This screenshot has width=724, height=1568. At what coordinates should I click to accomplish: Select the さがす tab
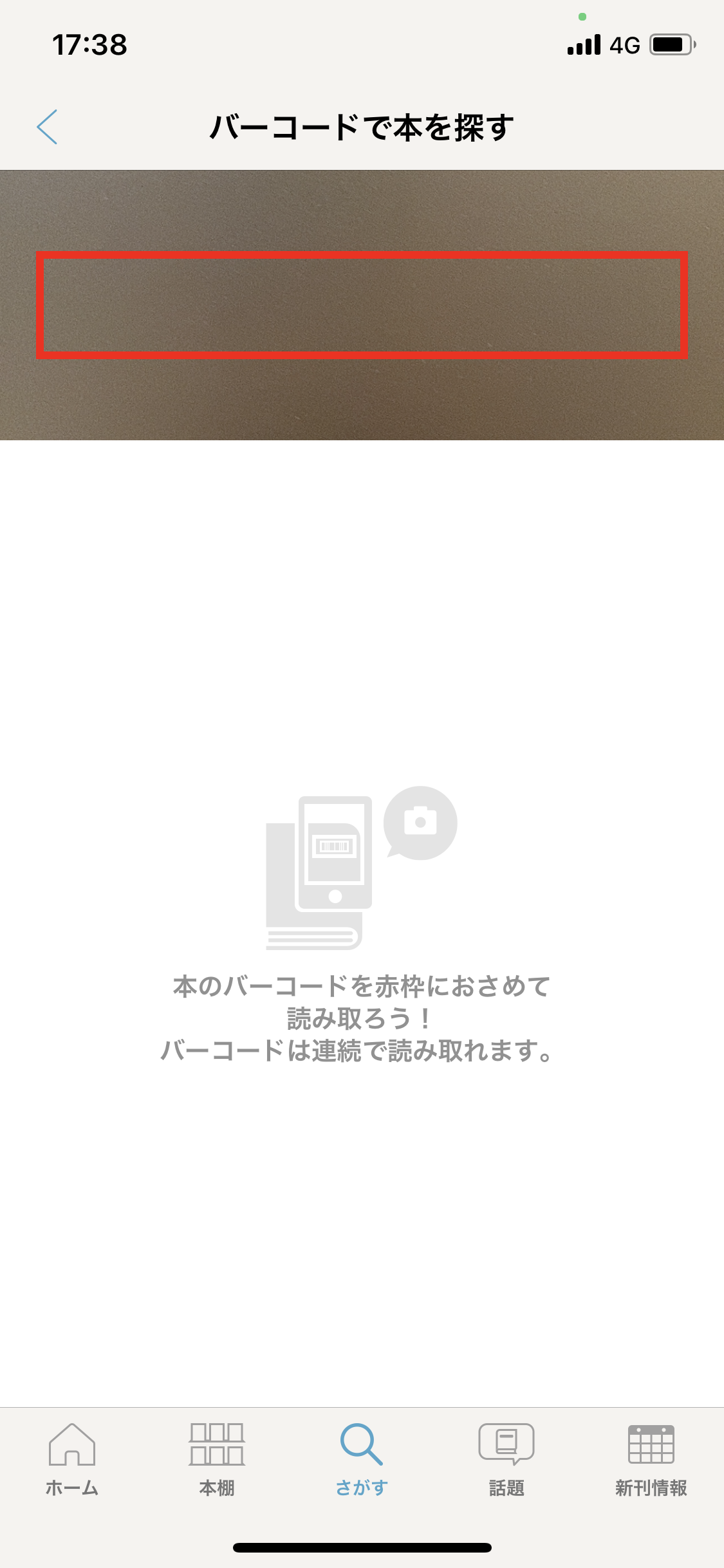(362, 1459)
